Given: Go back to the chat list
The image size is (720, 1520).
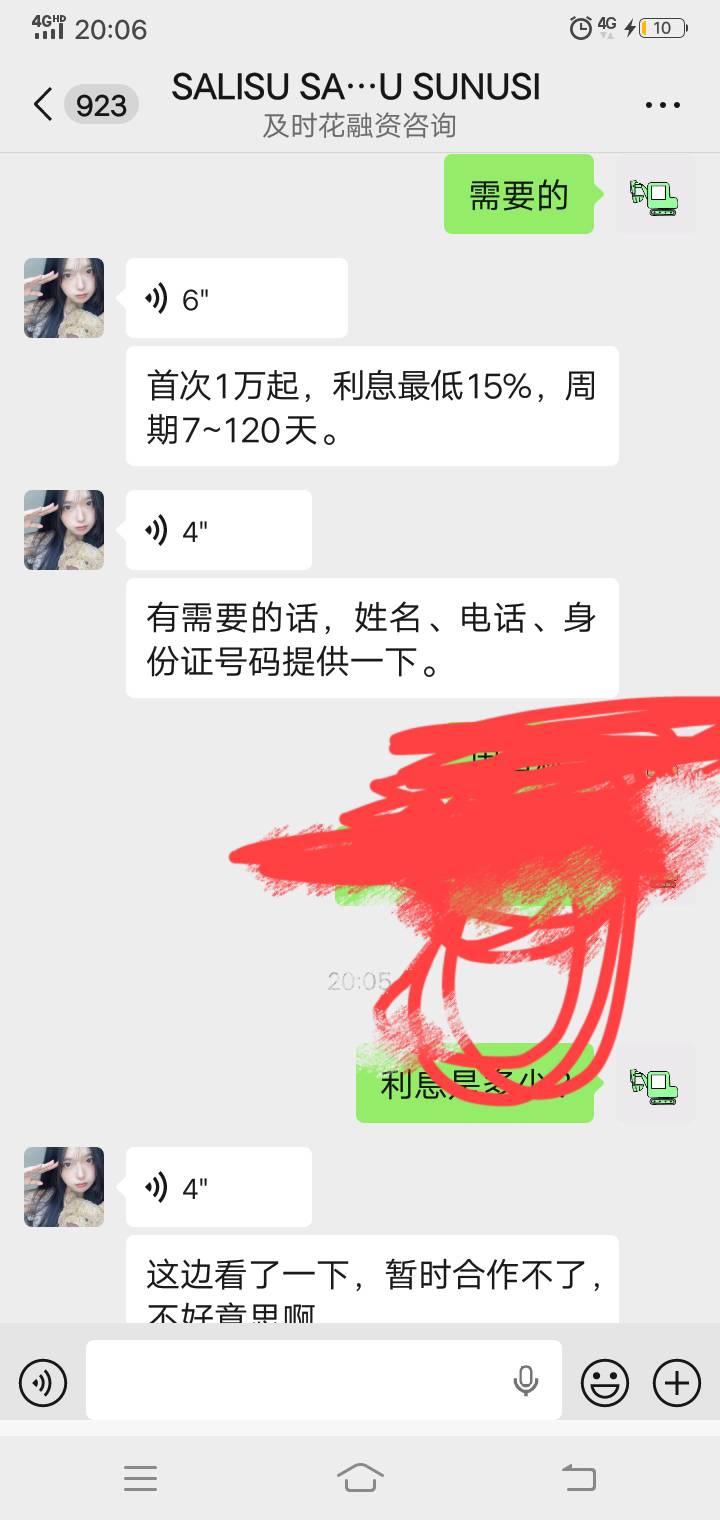Looking at the screenshot, I should 43,104.
